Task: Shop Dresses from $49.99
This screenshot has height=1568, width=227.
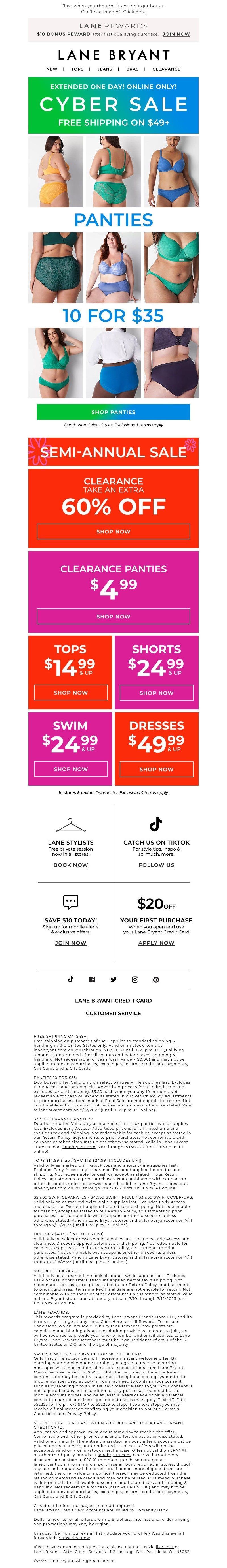Action: pos(156,769)
